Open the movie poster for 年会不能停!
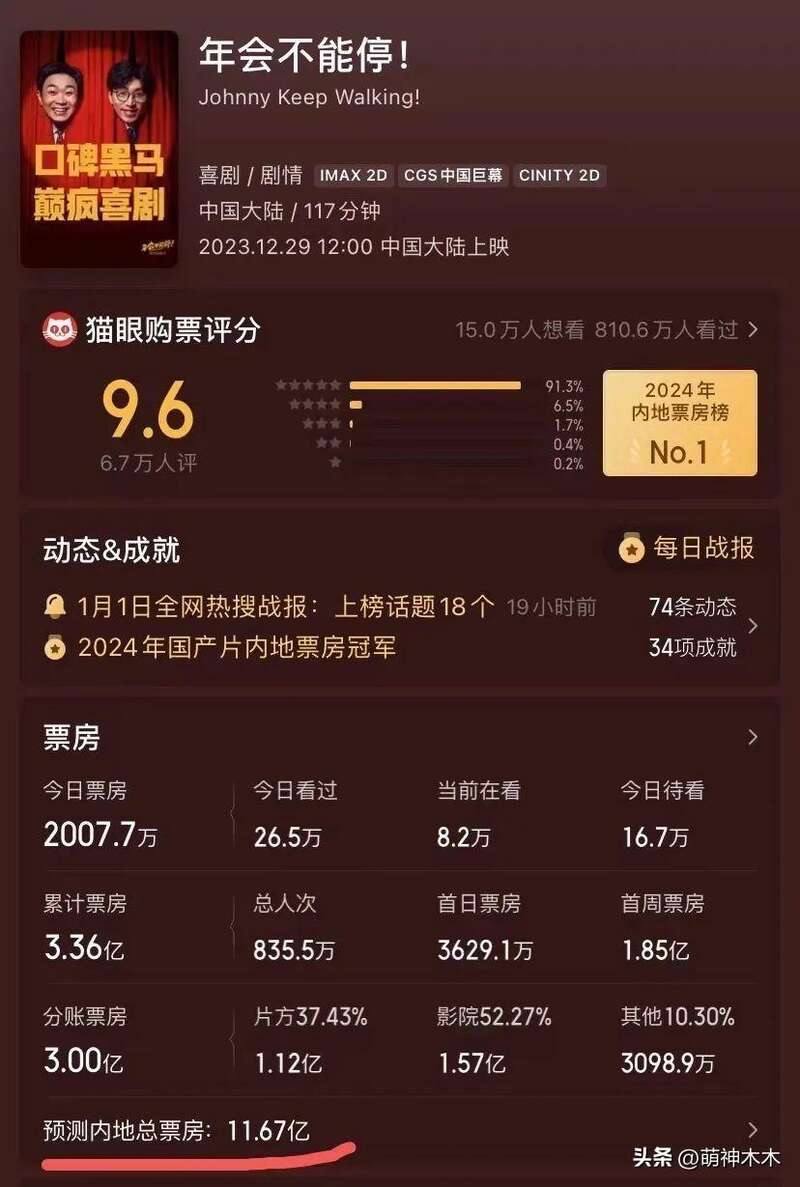Image resolution: width=800 pixels, height=1187 pixels. click(99, 149)
